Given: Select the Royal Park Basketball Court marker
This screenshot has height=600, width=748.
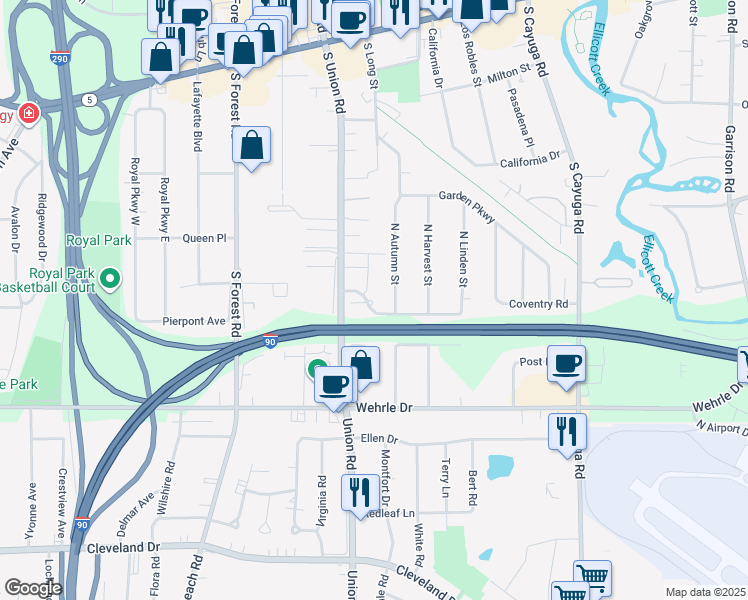Looking at the screenshot, I should (x=110, y=278).
